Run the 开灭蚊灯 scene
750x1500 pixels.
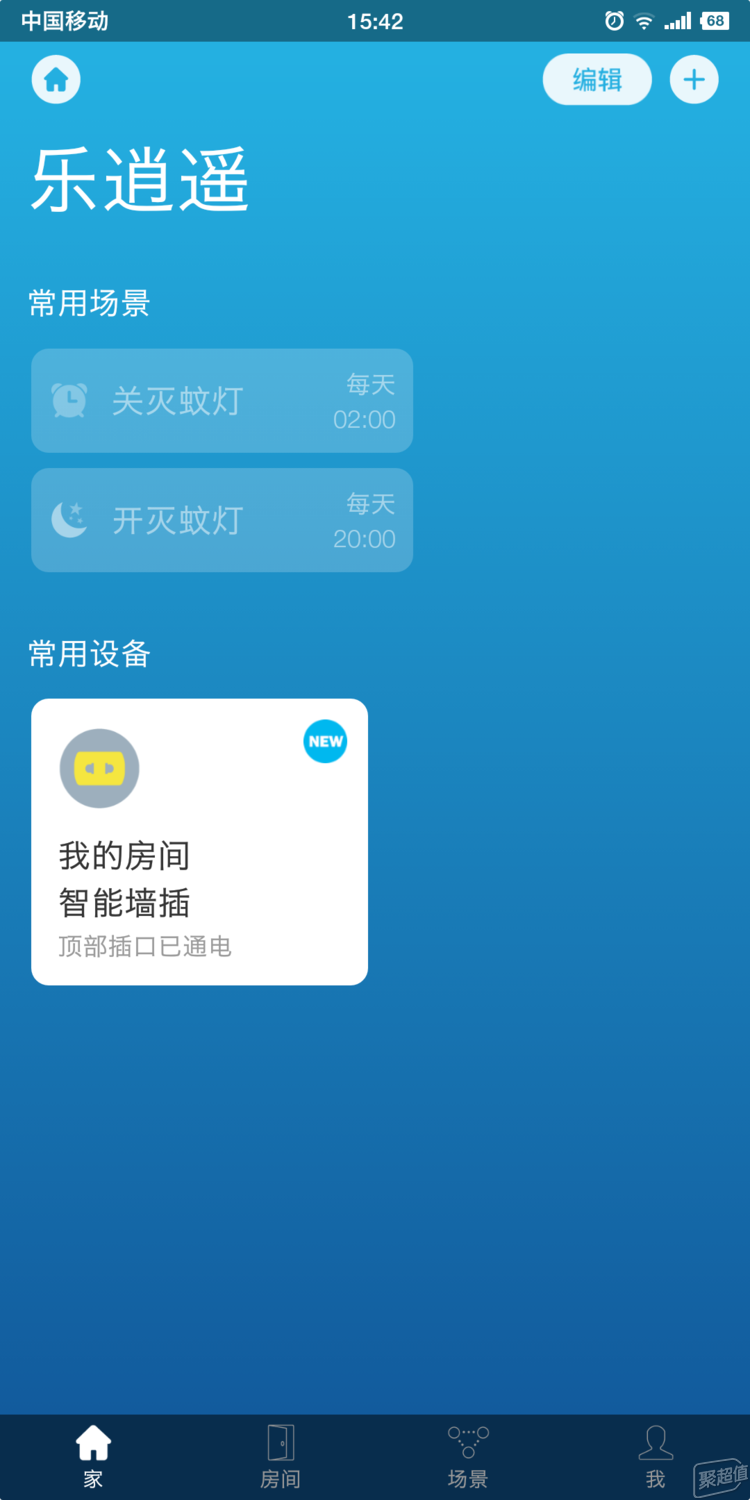coord(222,520)
